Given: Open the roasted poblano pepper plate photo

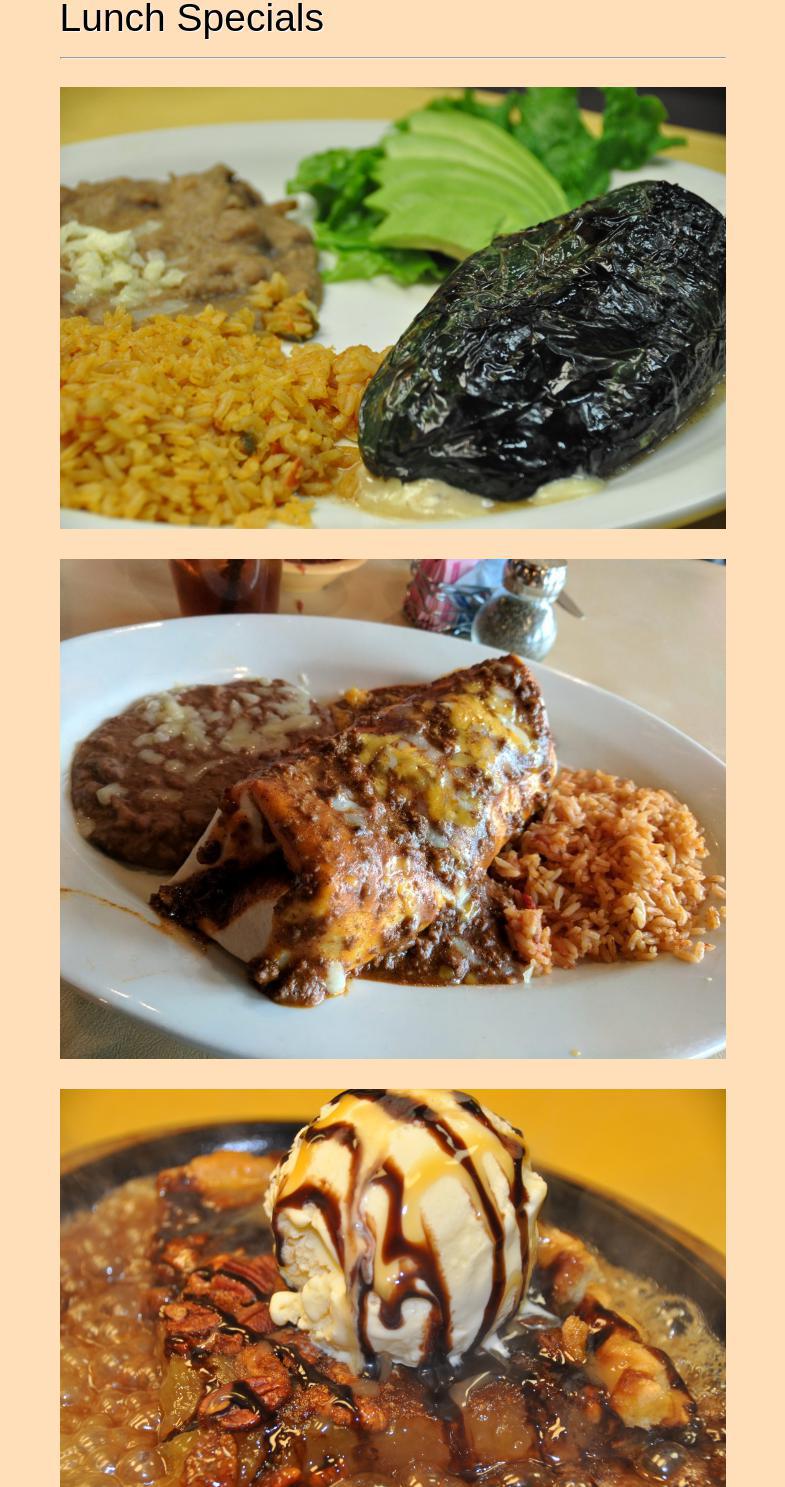Looking at the screenshot, I should click(x=392, y=308).
